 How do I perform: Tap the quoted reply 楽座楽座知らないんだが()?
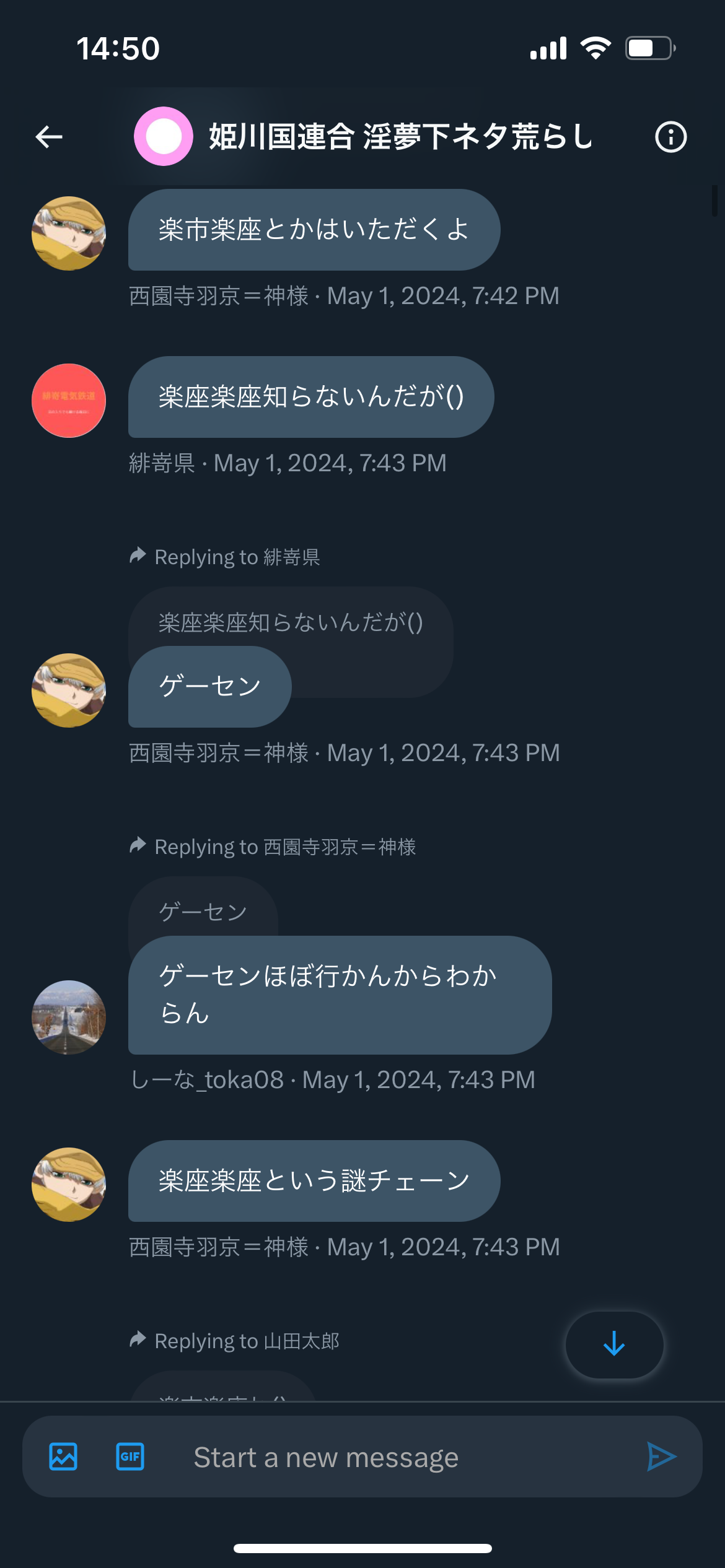[291, 622]
